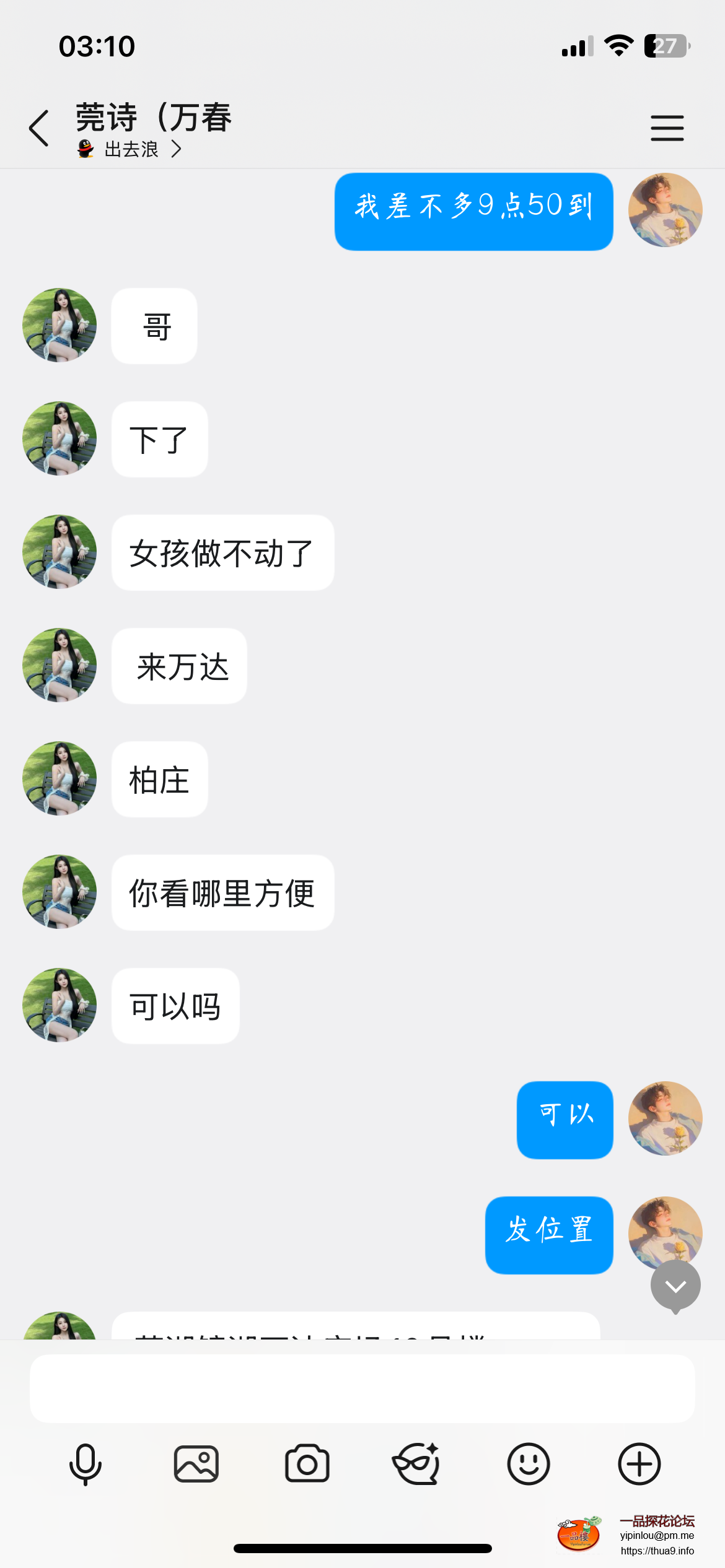725x1568 pixels.
Task: Tap your own avatar next to 可以
Action: (666, 1120)
